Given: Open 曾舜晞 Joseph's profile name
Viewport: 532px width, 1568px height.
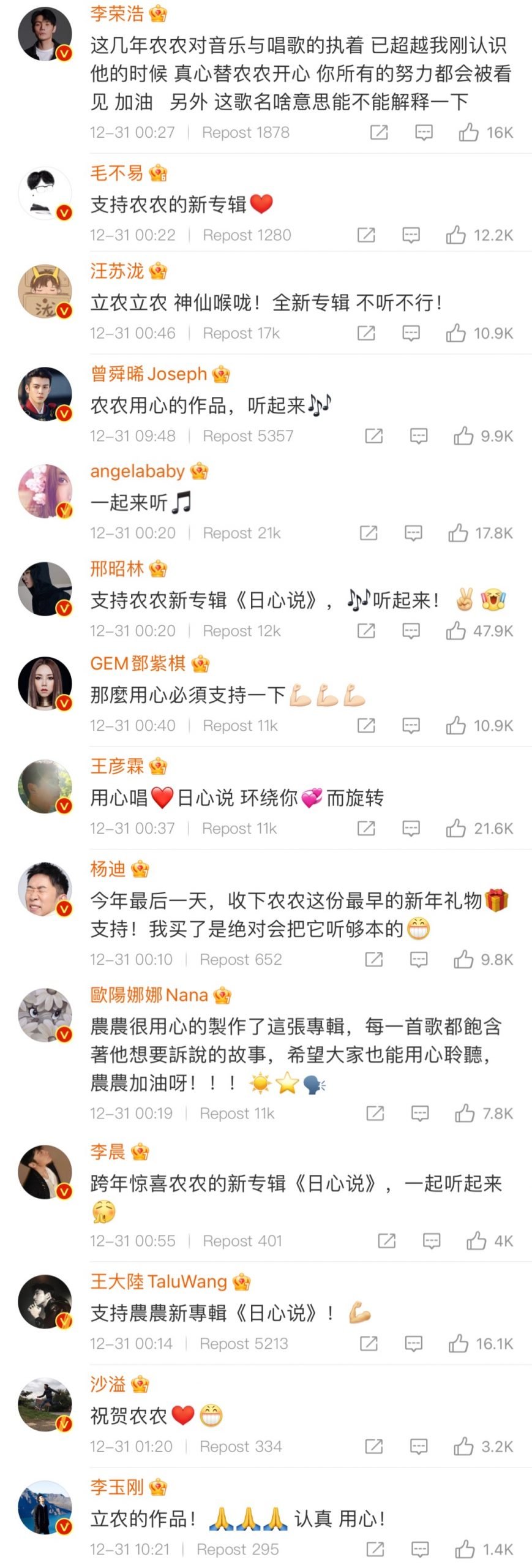Looking at the screenshot, I should pyautogui.click(x=149, y=374).
